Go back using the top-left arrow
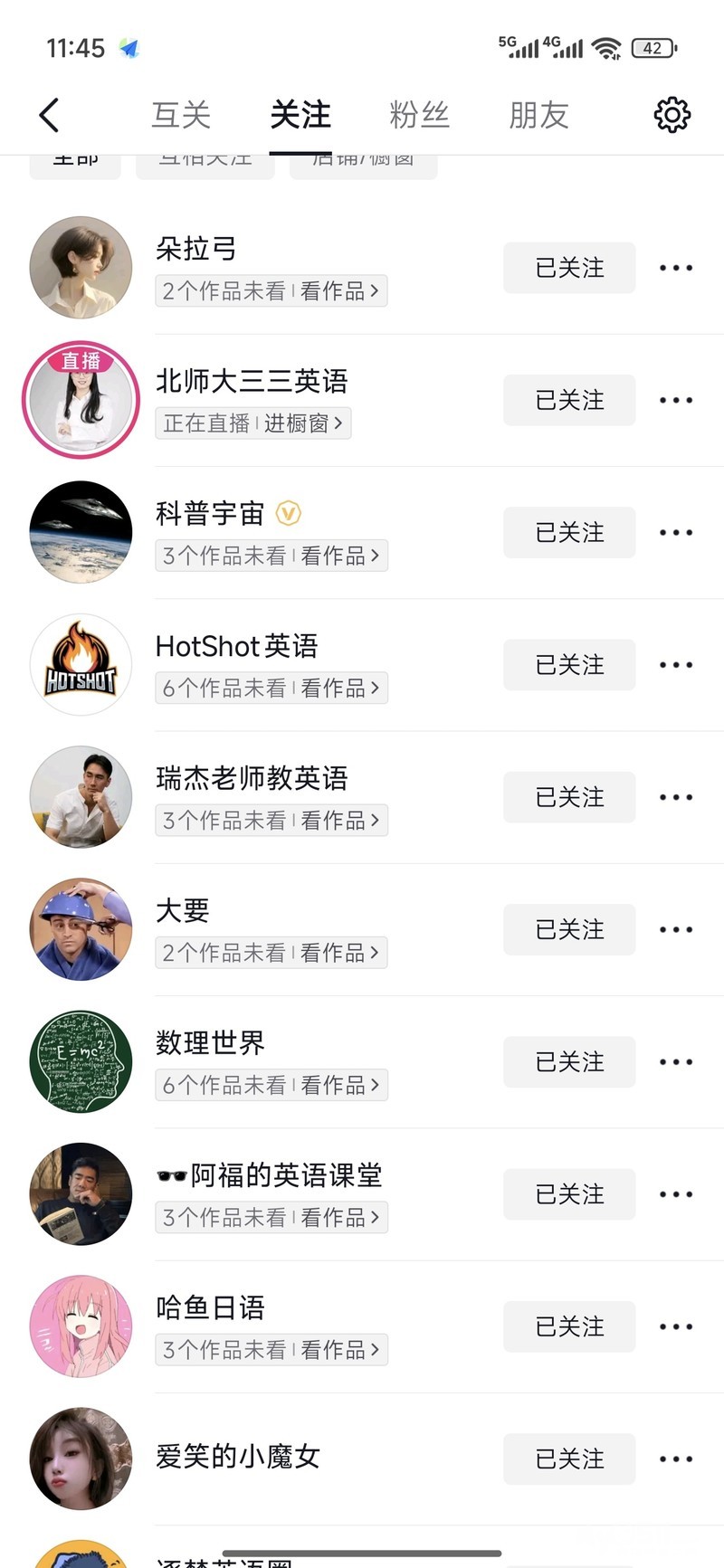 pyautogui.click(x=50, y=116)
